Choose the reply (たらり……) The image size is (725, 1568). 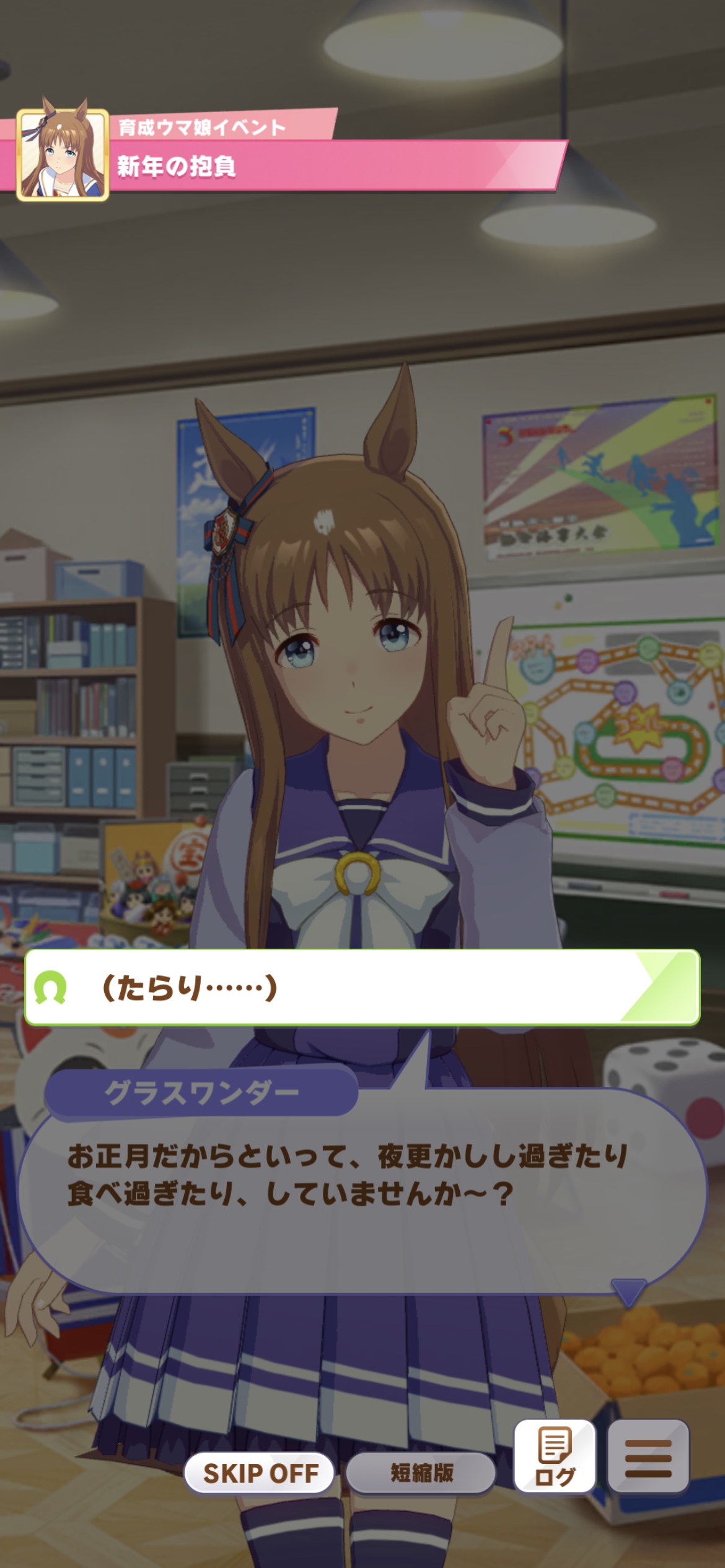click(x=362, y=987)
